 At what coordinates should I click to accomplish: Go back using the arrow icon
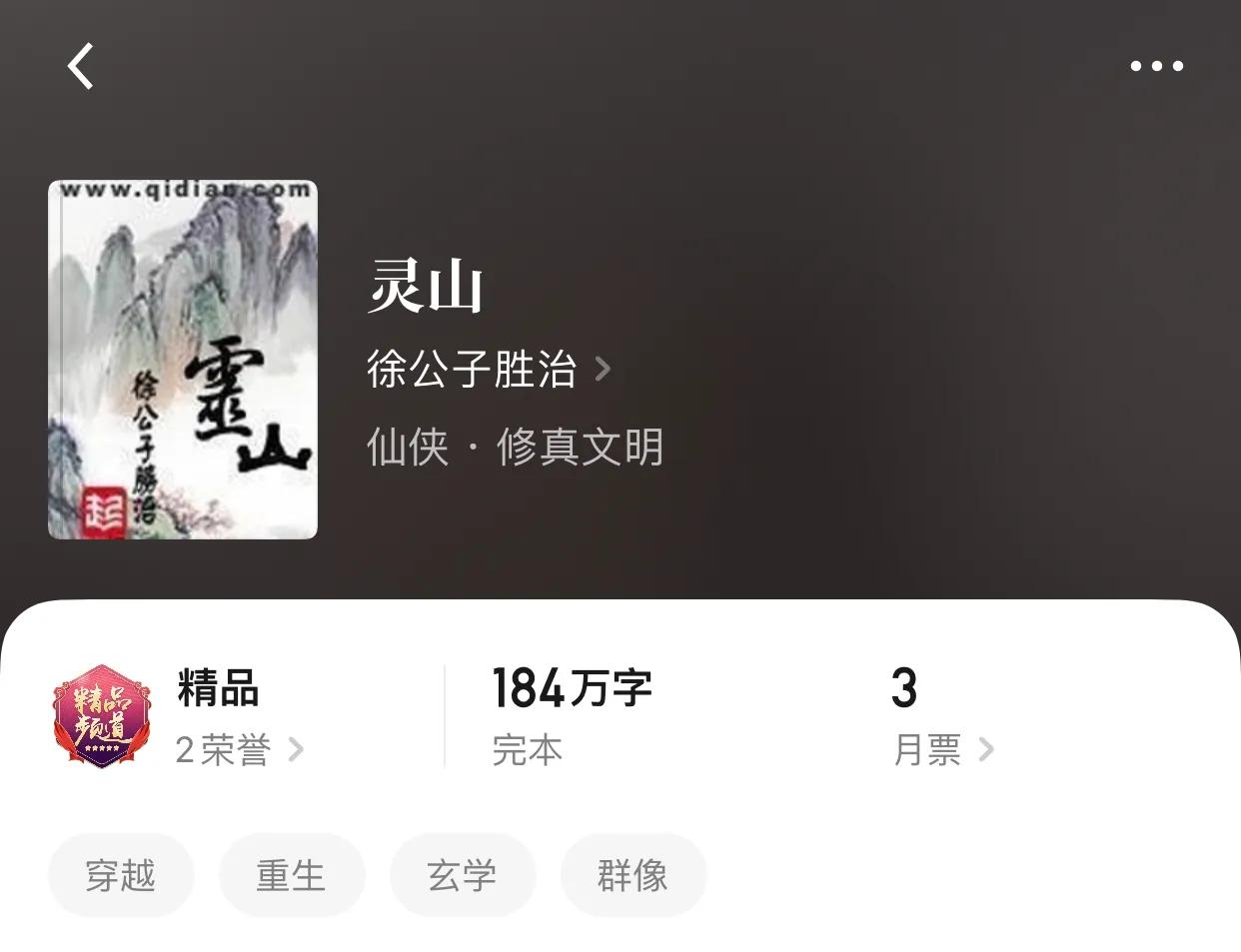81,67
